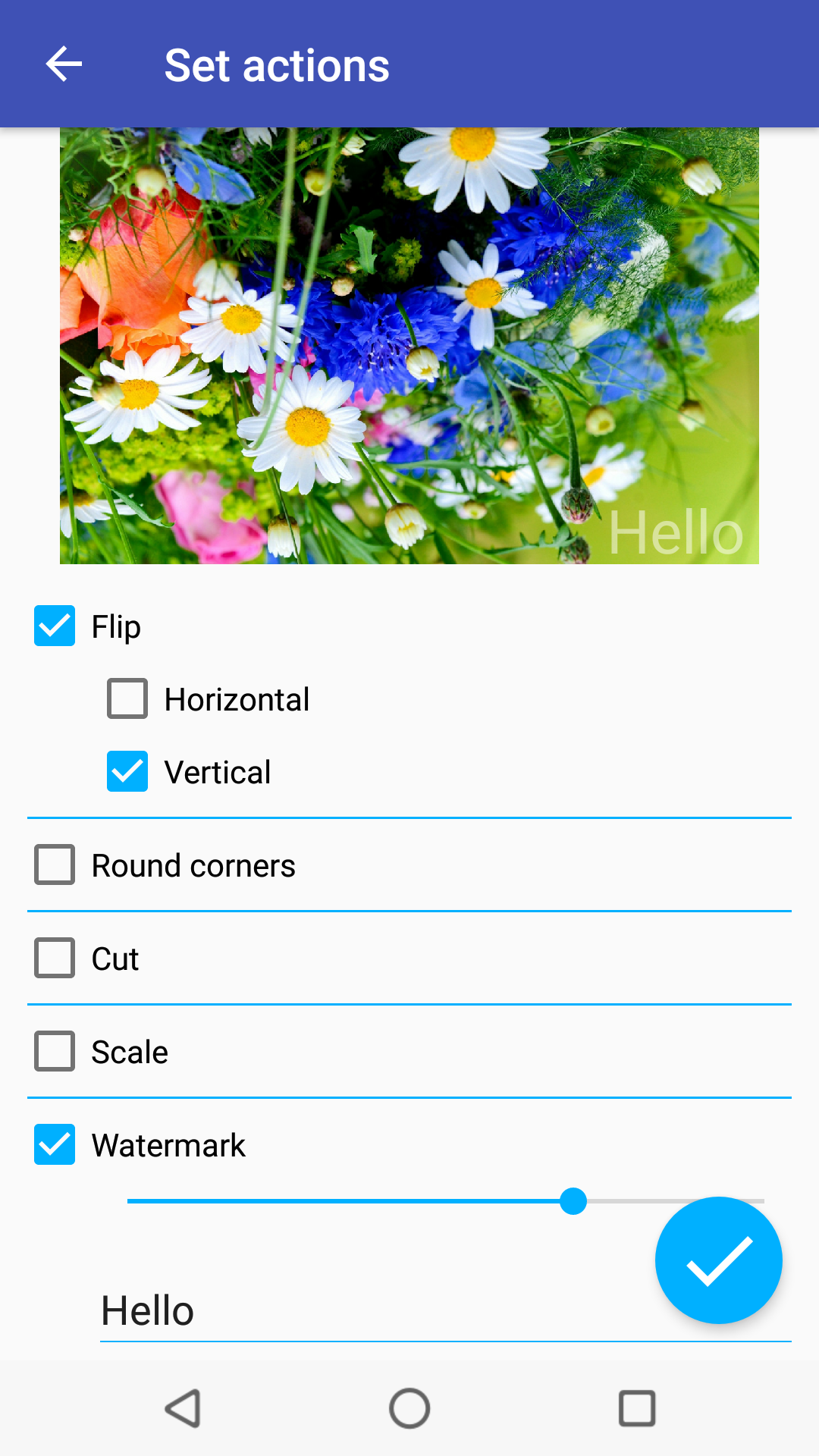Edit the watermark text field showing Hello
This screenshot has width=819, height=1456.
[364, 1310]
